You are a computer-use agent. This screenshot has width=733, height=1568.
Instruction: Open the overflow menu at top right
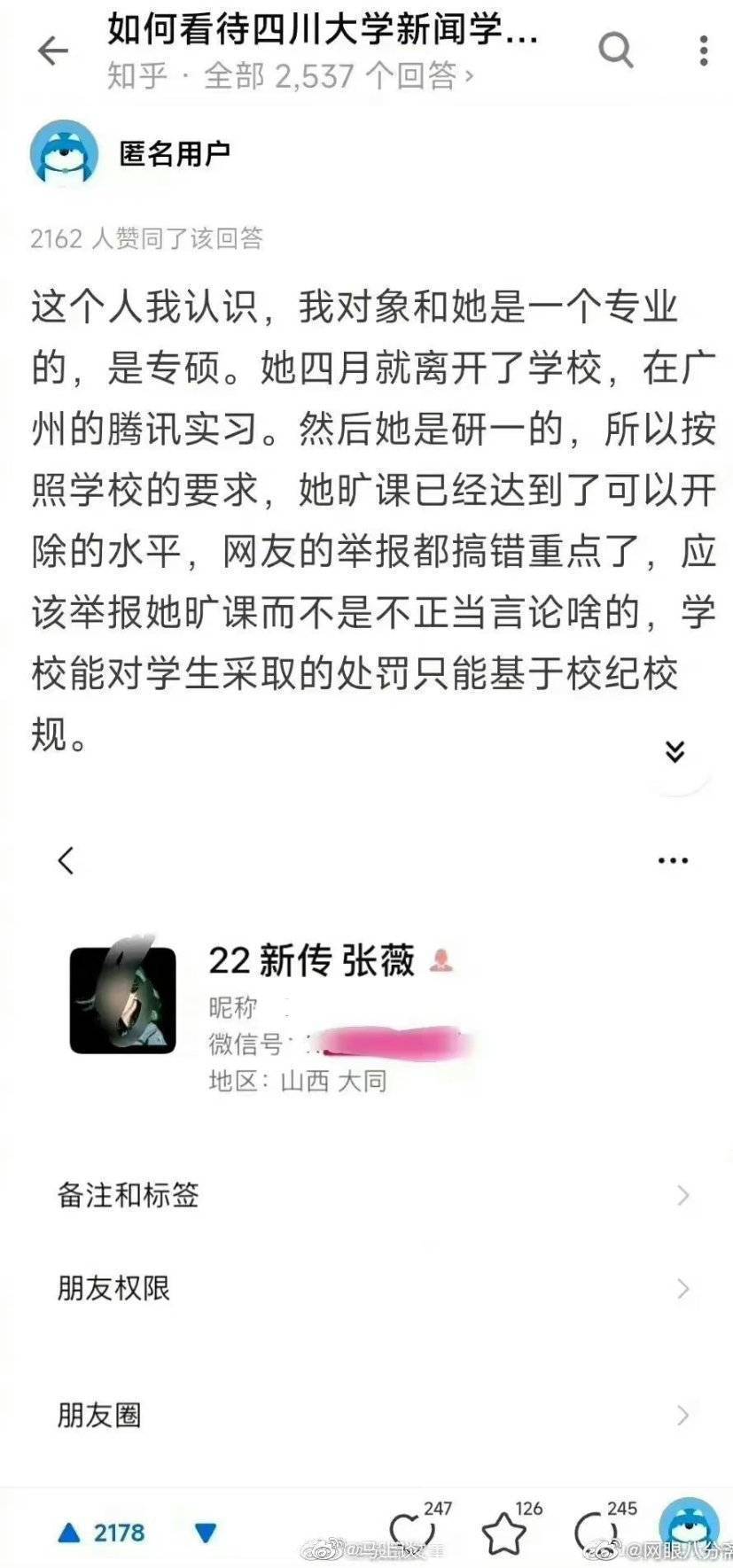click(704, 50)
